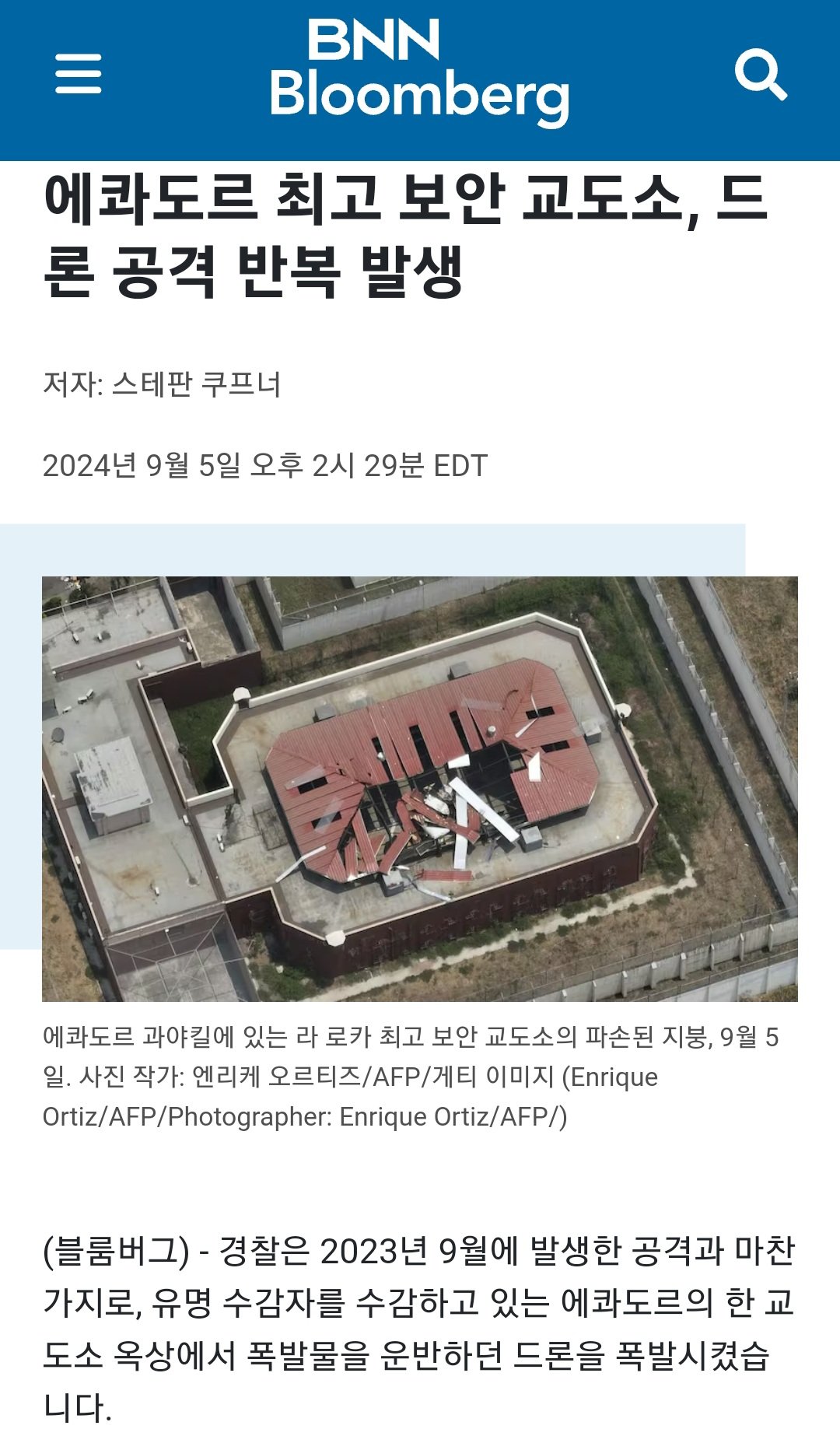Go to BNN Bloomberg homepage via logo
840x1450 pixels.
[x=419, y=72]
